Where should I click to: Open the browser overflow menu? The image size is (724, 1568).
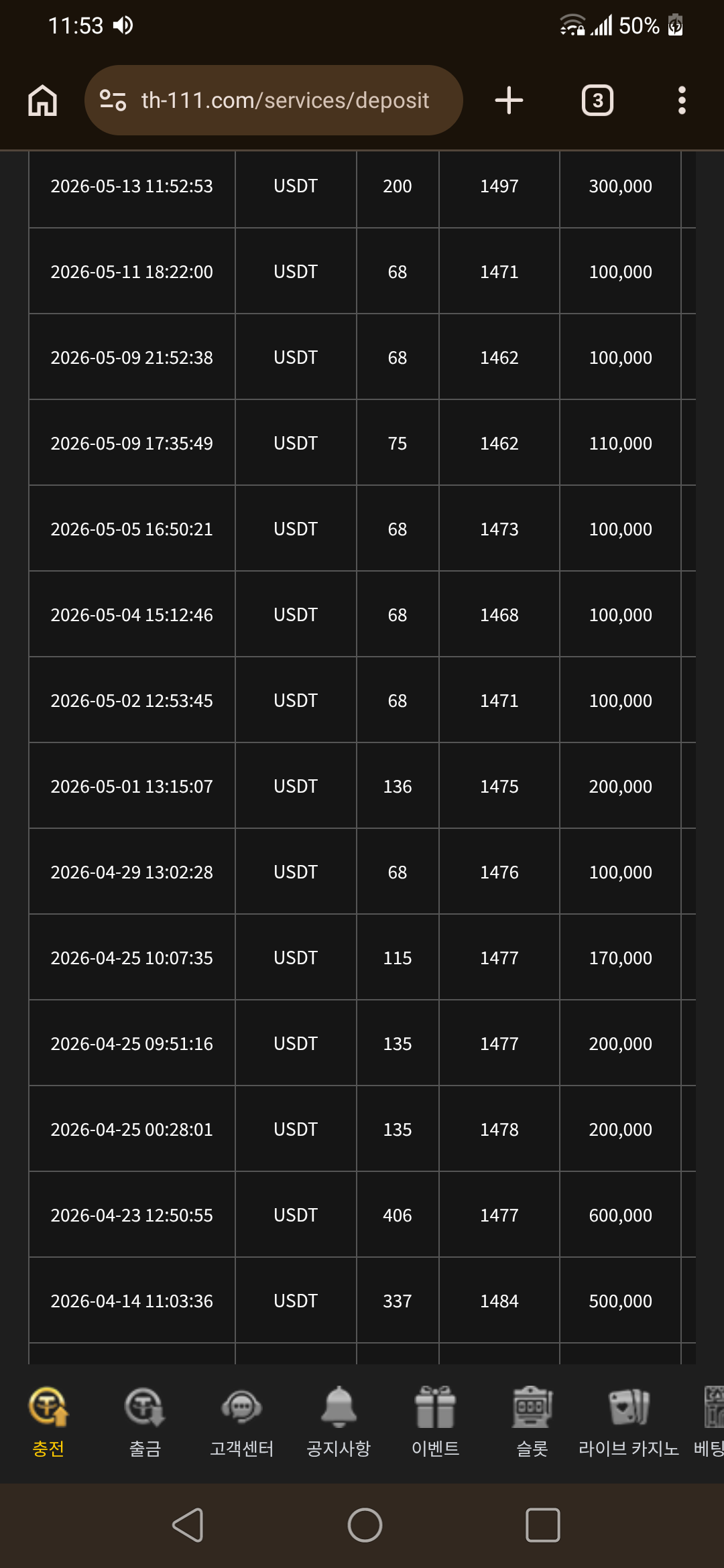(x=682, y=101)
